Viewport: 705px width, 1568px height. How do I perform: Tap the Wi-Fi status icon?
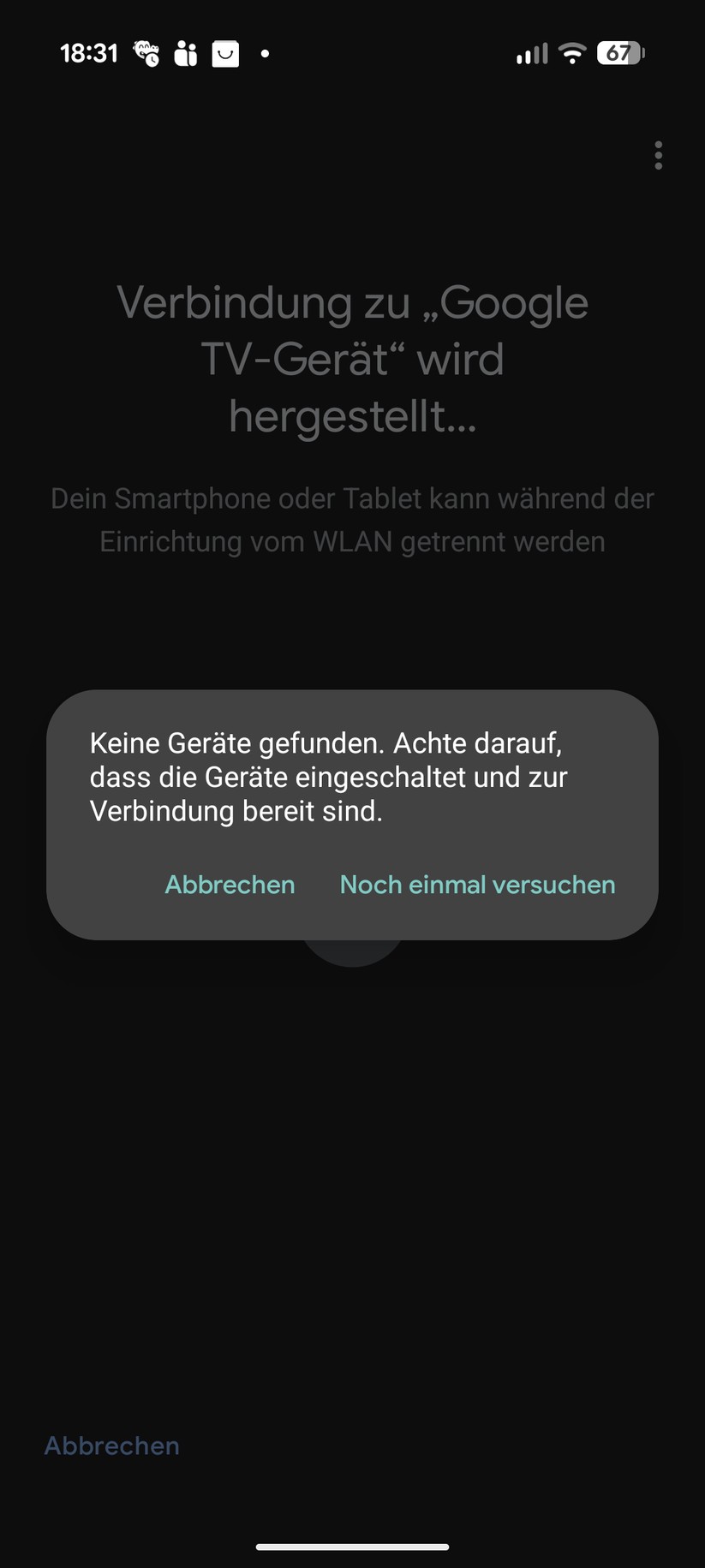[x=572, y=53]
